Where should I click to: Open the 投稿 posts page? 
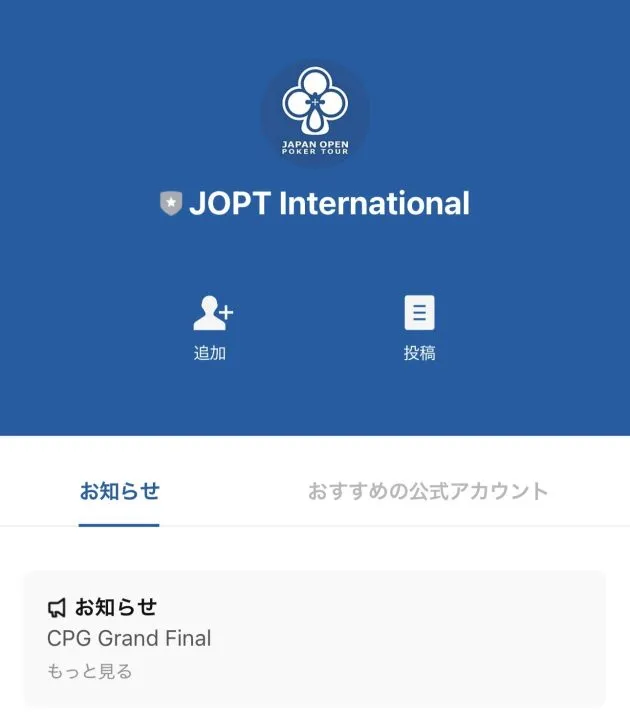[419, 327]
